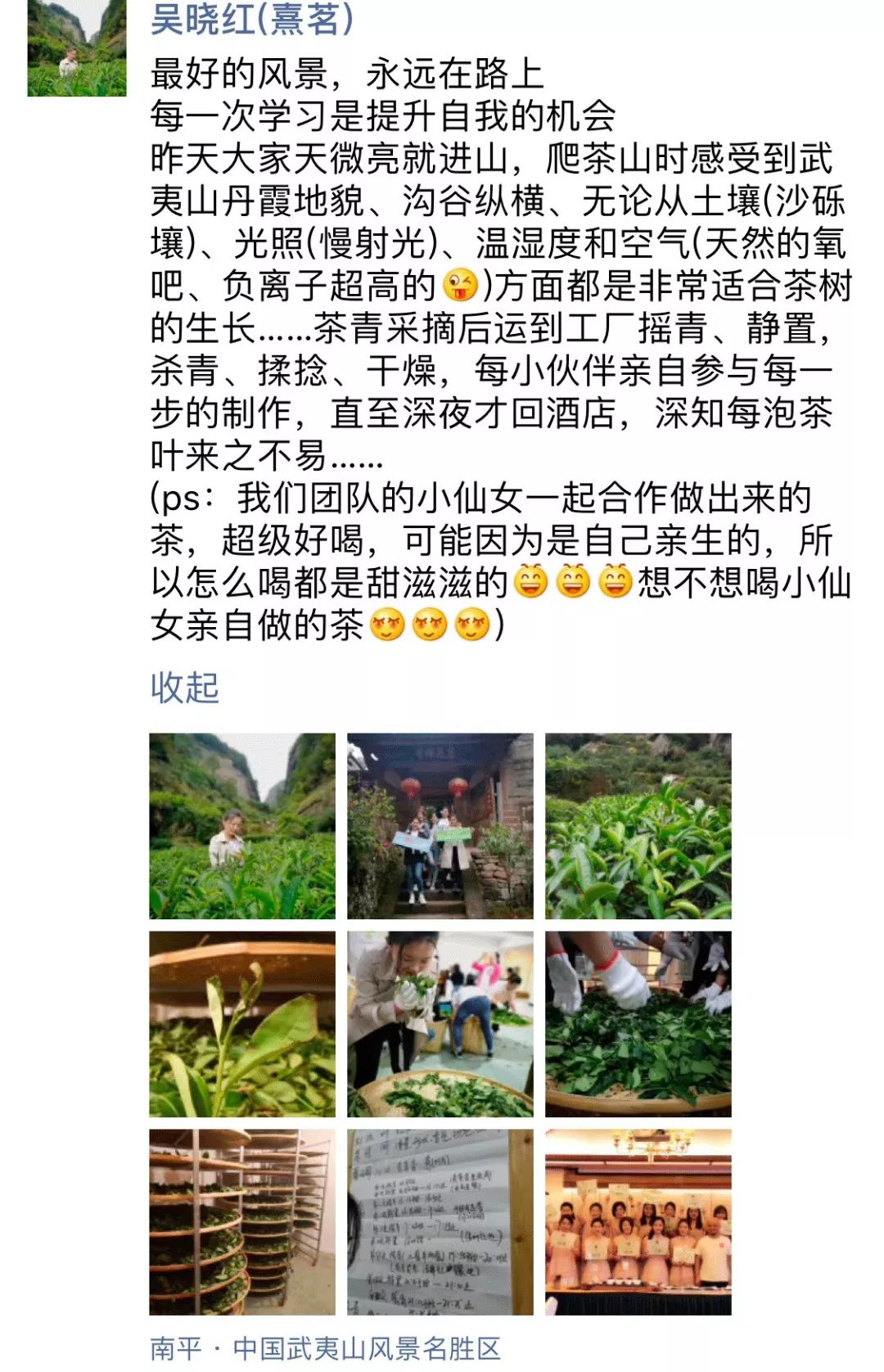Open the tea drying racks photo
Viewport: 884px width, 1372px height.
coord(242,1222)
